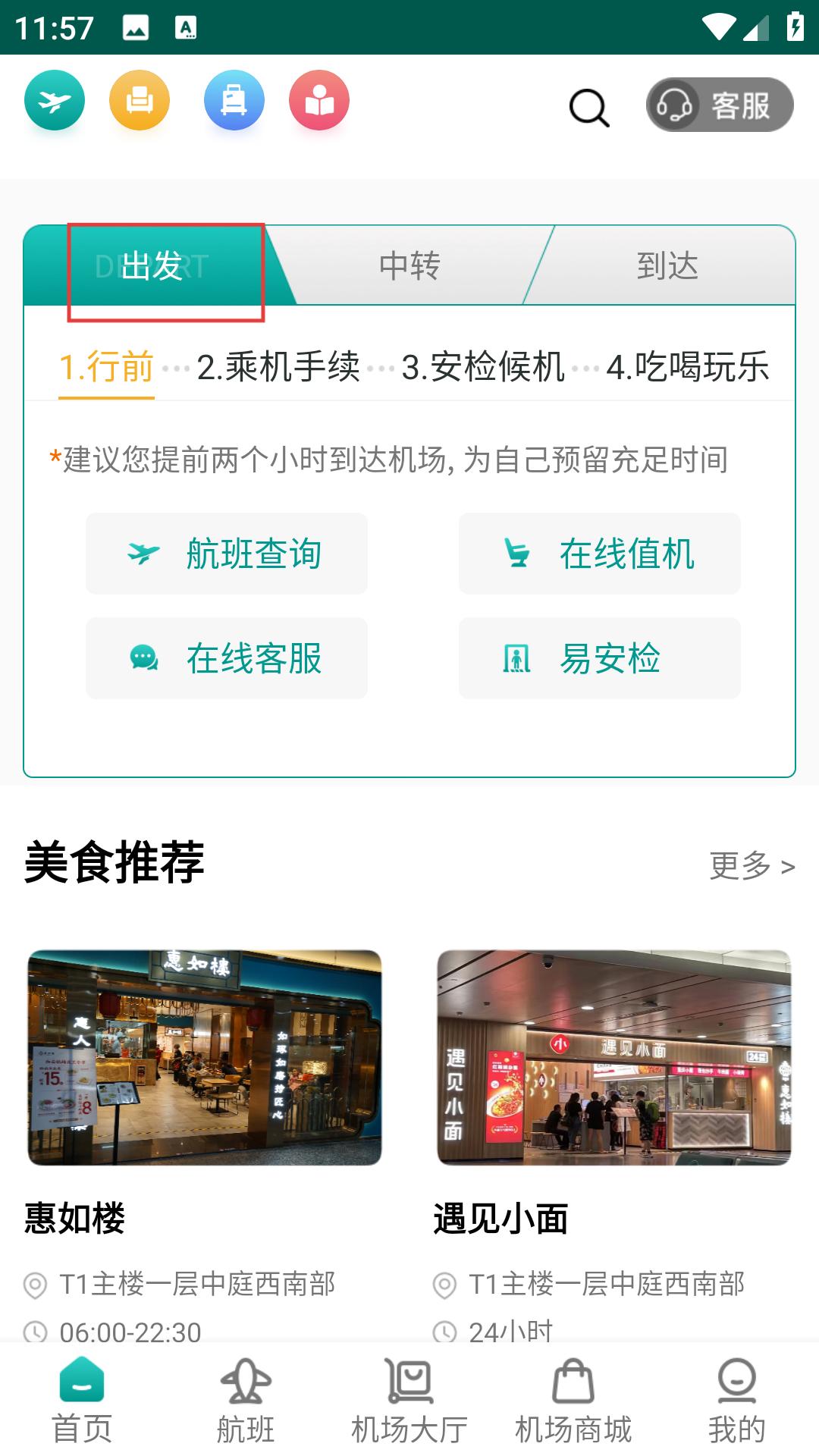Go to the 机场商城 bottom tab
The width and height of the screenshot is (819, 1456).
pos(573,1401)
